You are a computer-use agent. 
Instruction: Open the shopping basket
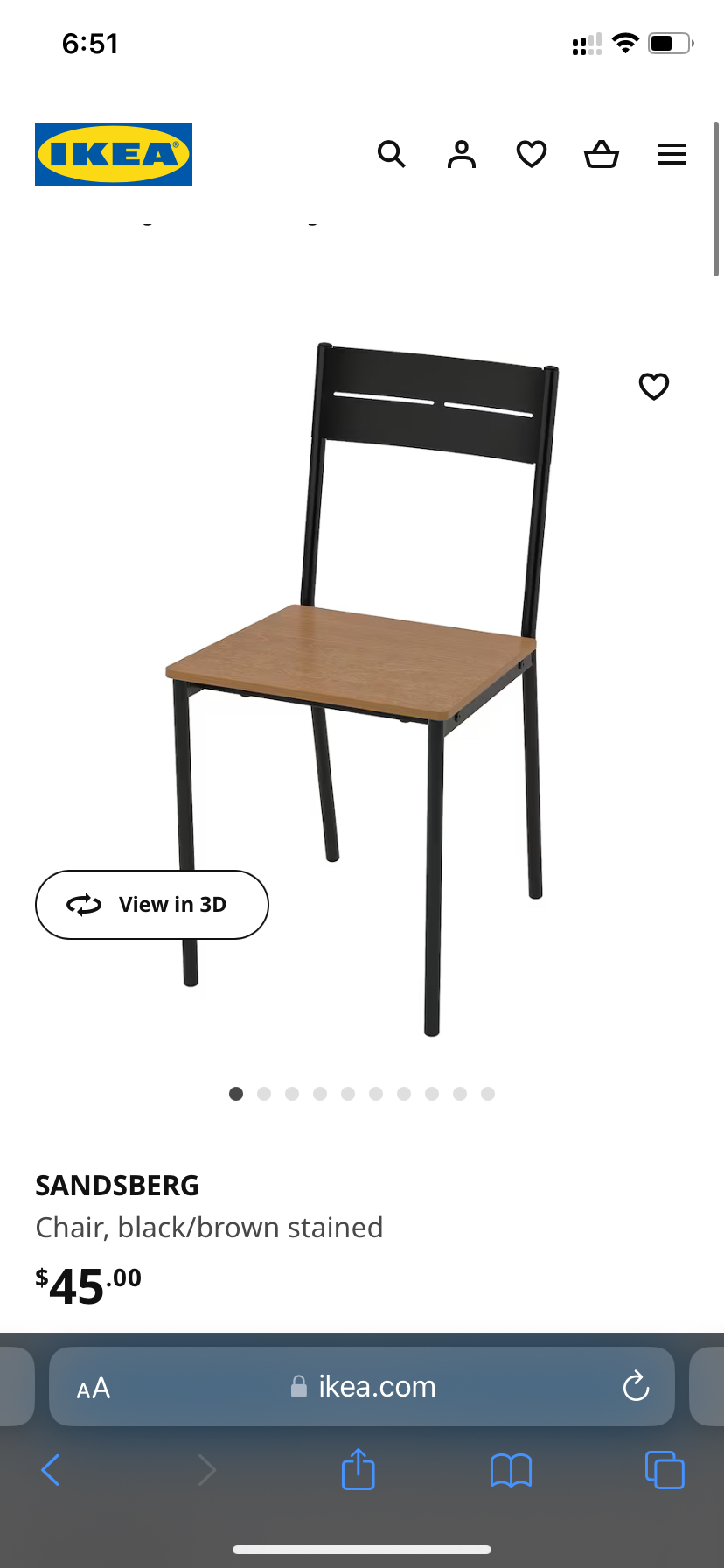[x=602, y=154]
